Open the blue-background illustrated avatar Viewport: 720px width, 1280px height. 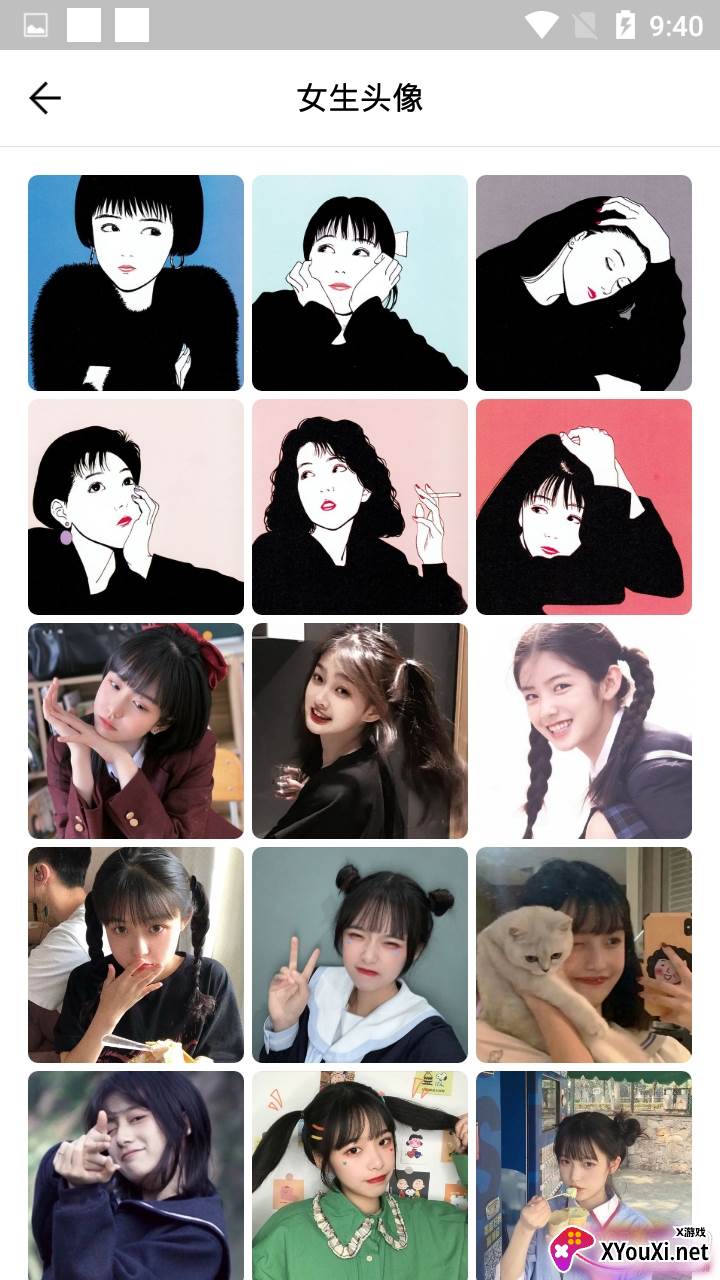pos(136,283)
